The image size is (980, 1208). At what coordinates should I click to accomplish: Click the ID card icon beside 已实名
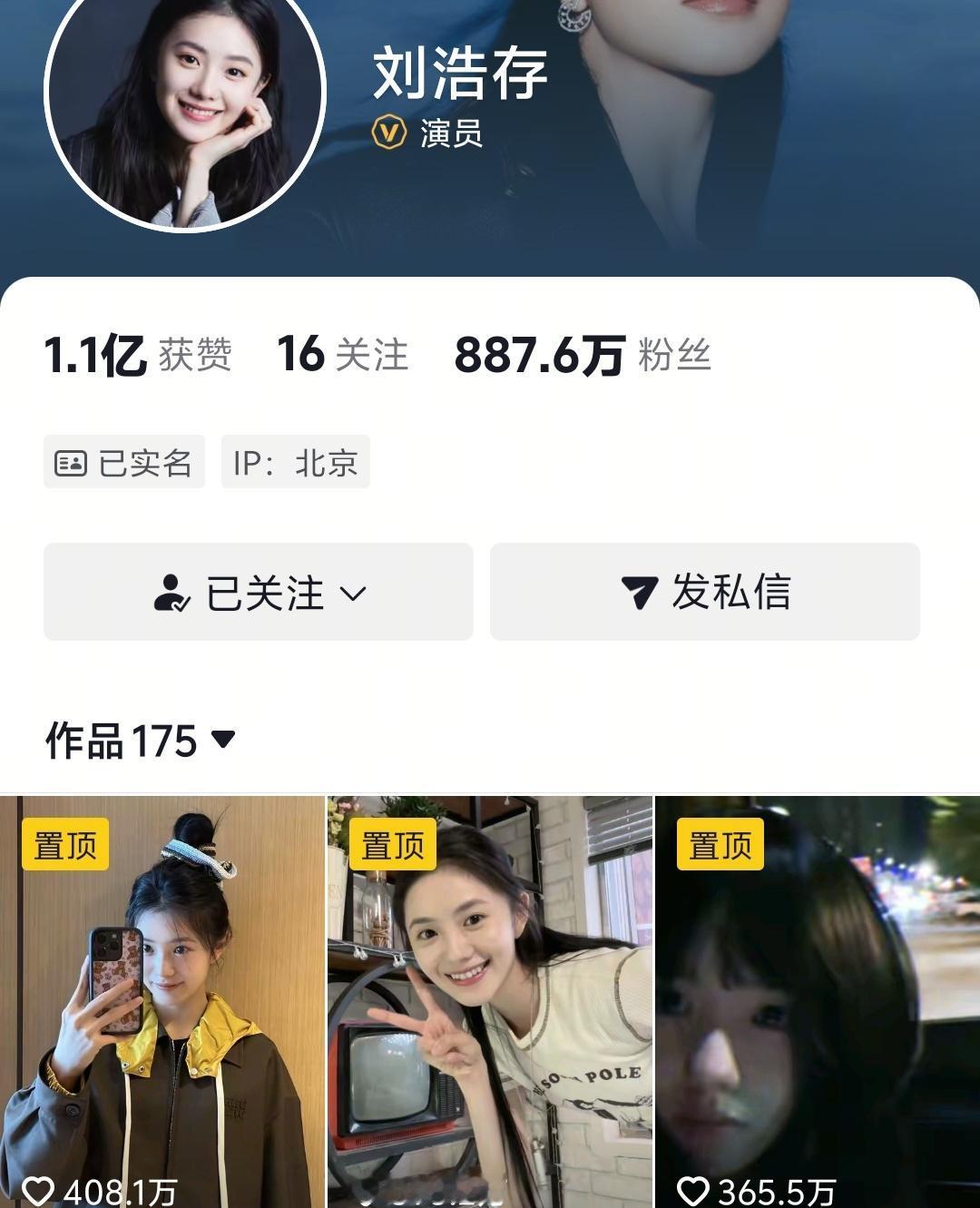point(73,462)
